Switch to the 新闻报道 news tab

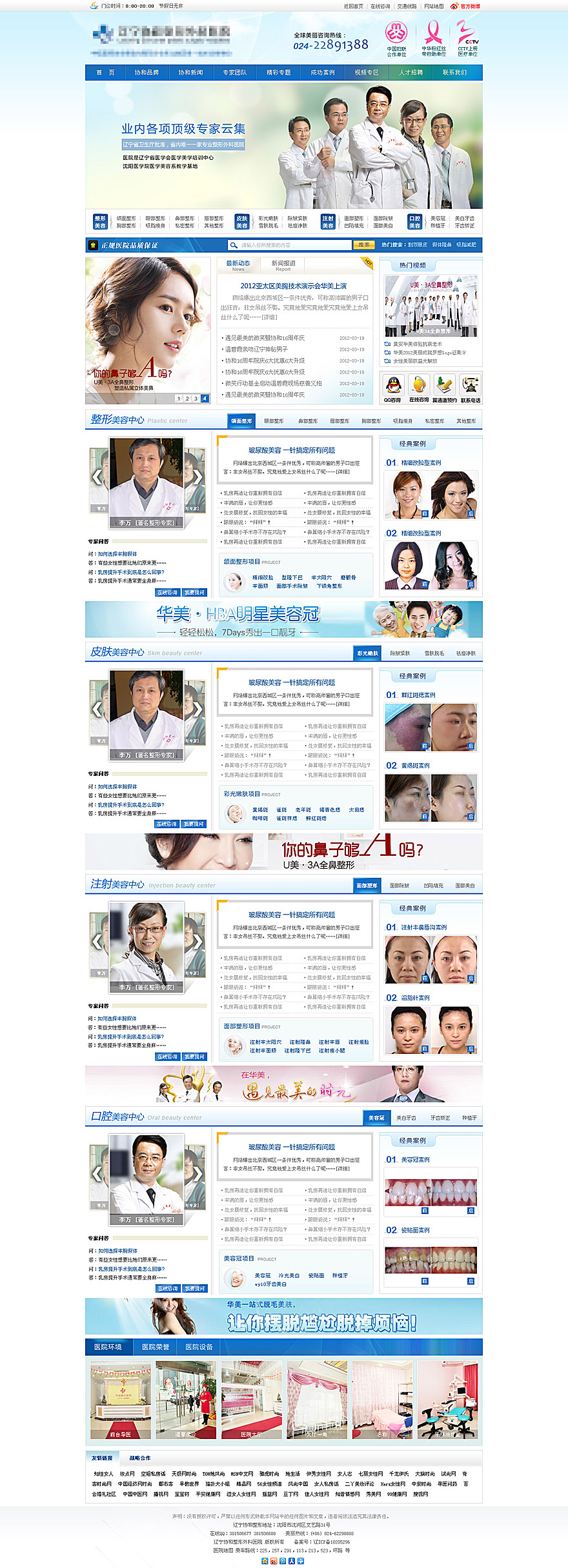click(x=283, y=264)
